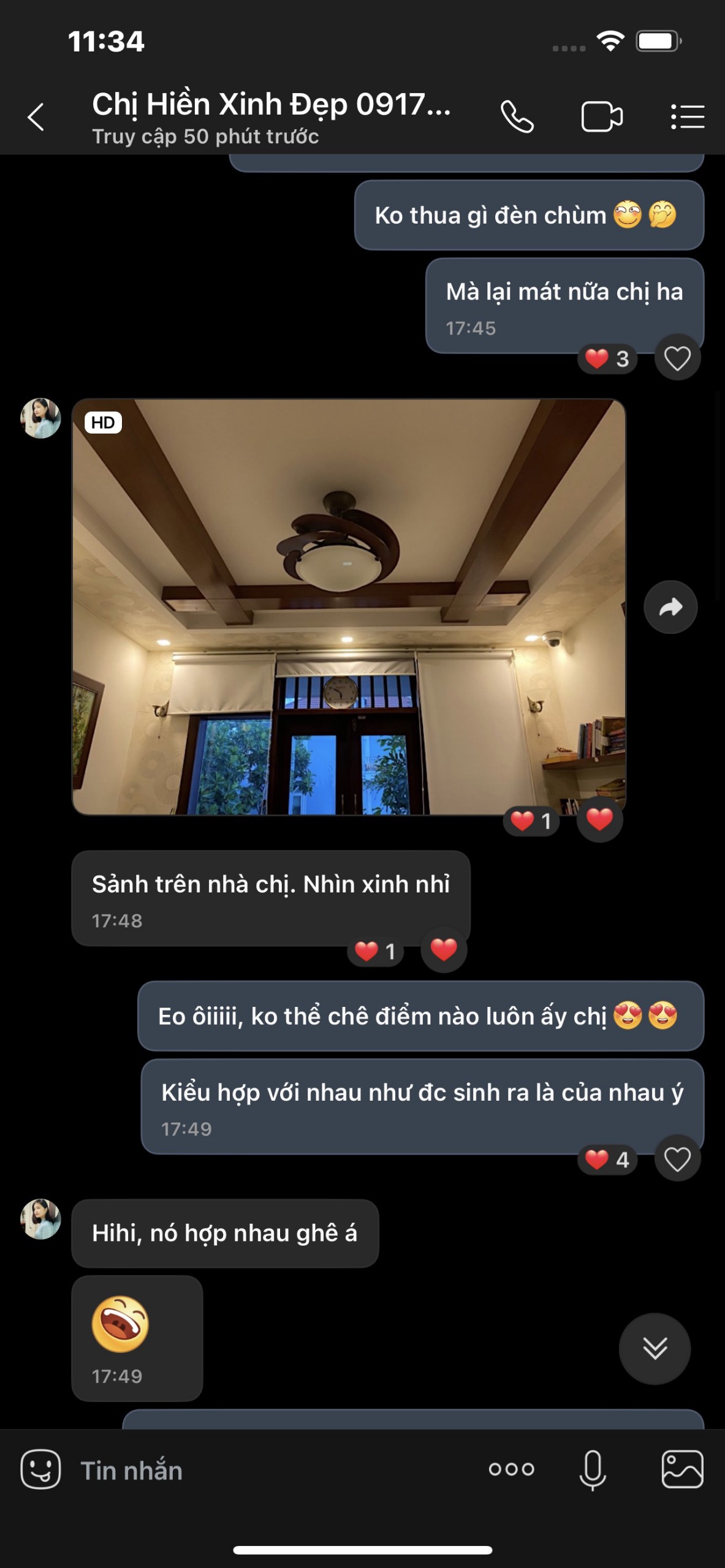Heart the 'Mà lại mát nữa chị ha' message
Screen dimensions: 725x1568
pos(677,358)
